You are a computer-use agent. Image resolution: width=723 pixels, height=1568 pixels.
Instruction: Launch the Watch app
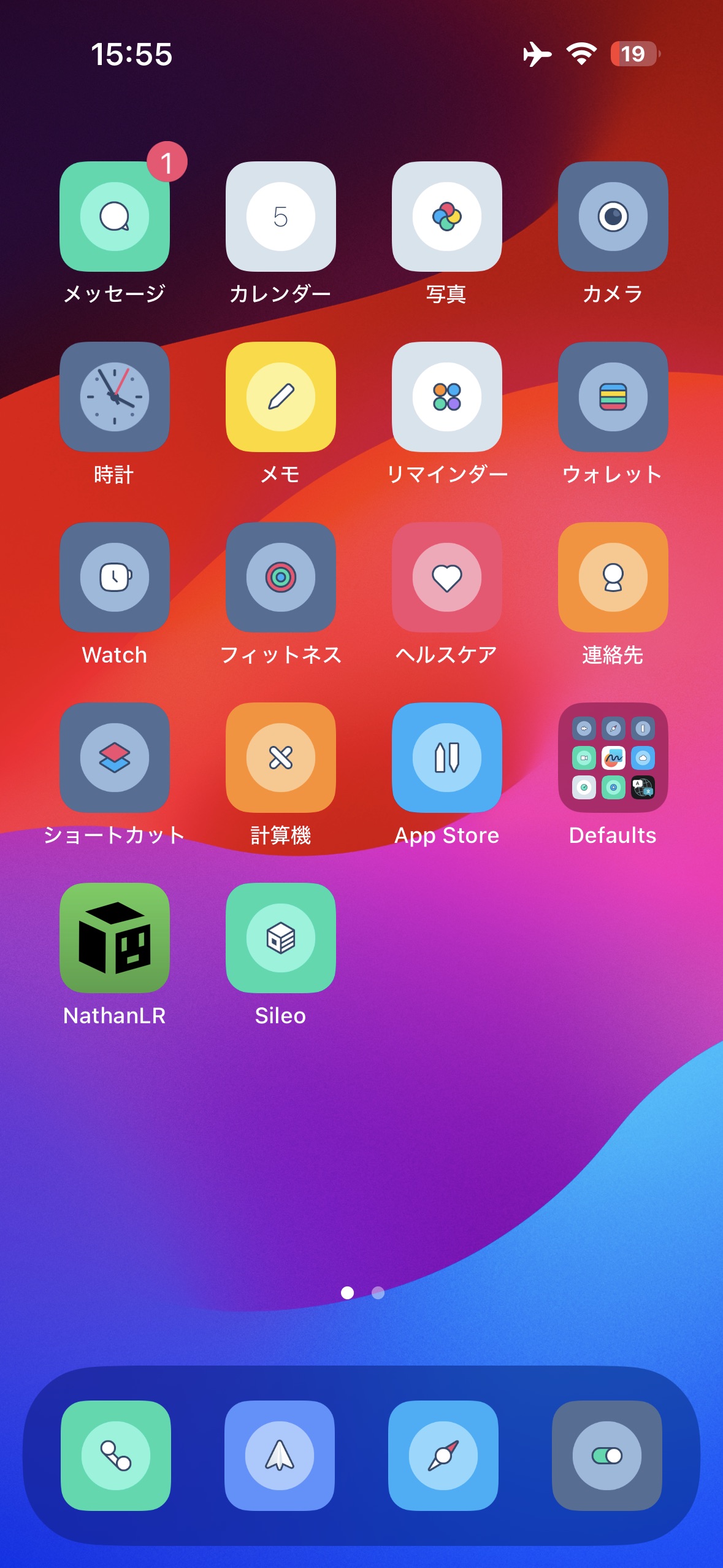click(115, 577)
